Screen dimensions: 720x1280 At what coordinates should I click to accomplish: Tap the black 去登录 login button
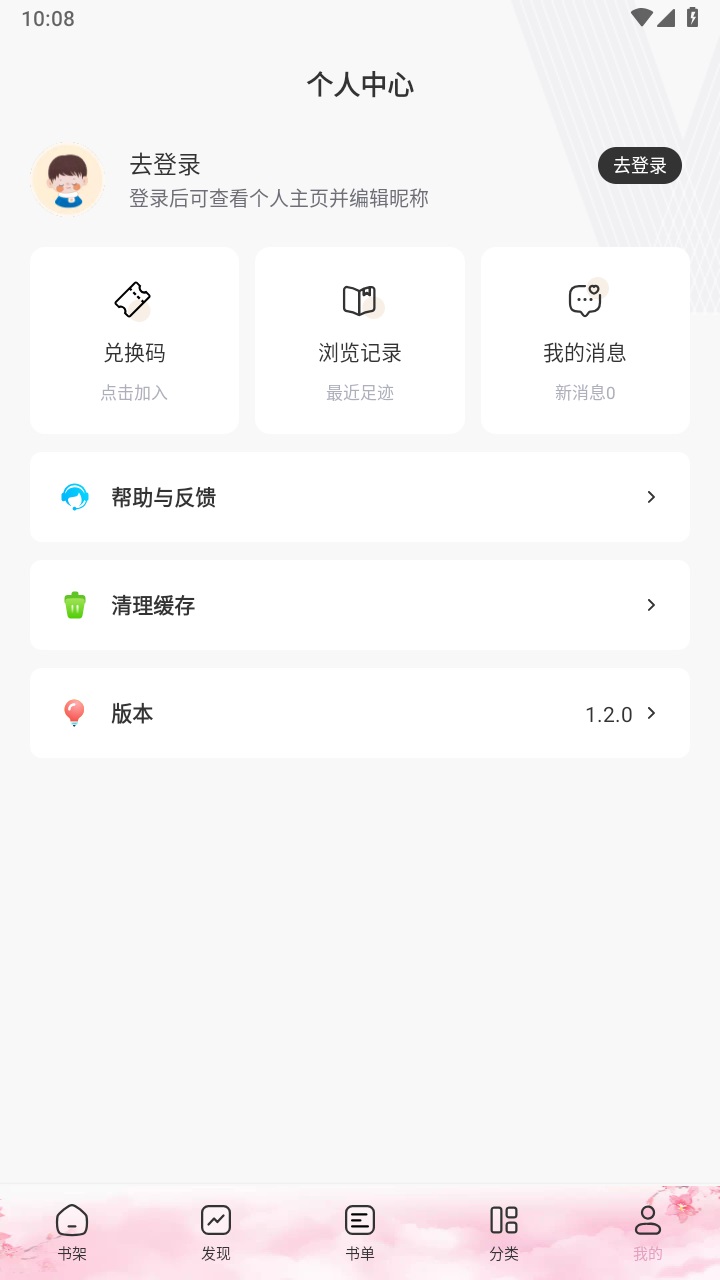[x=639, y=166]
